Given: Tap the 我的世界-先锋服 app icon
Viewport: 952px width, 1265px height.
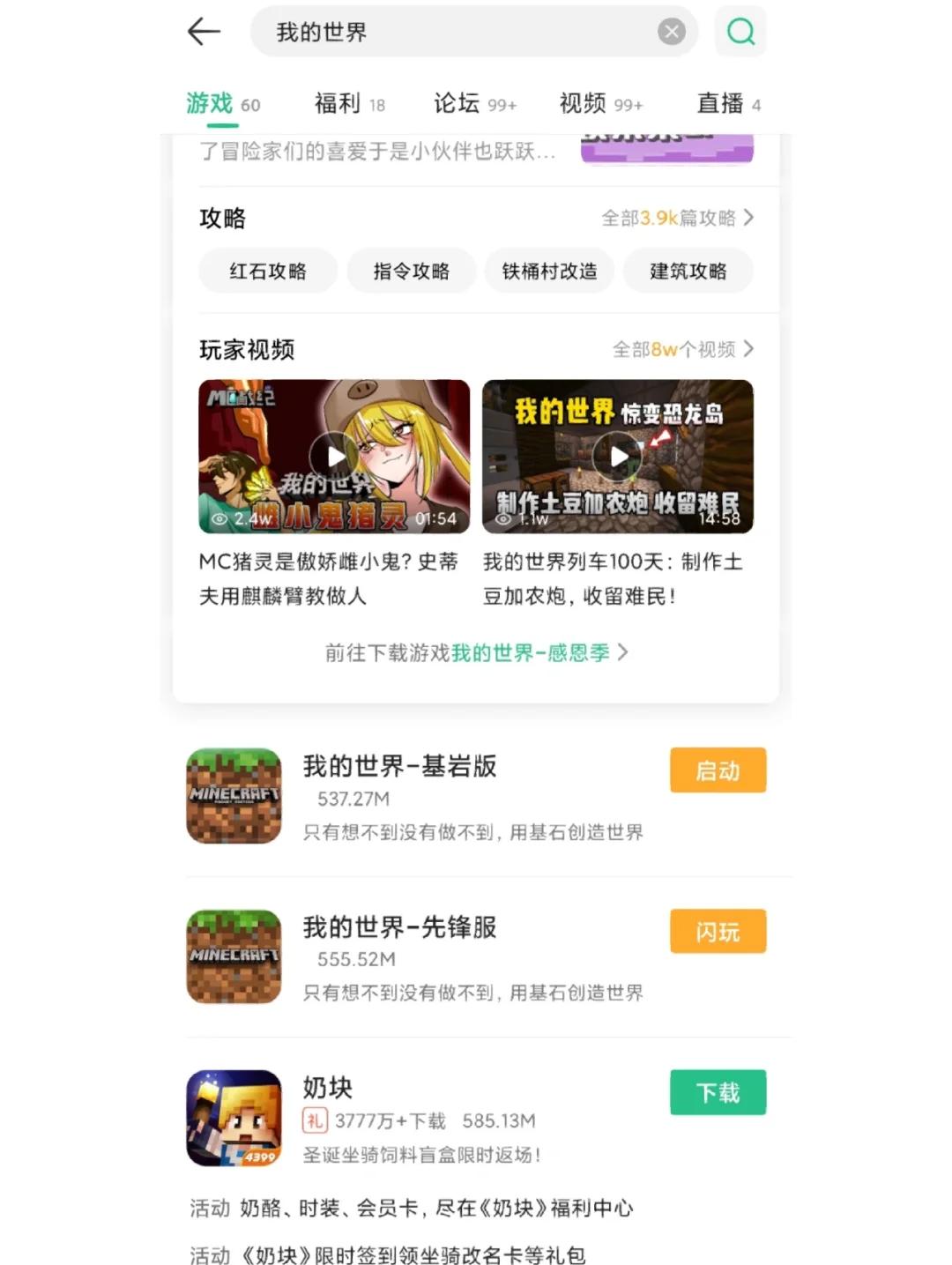Looking at the screenshot, I should (233, 957).
